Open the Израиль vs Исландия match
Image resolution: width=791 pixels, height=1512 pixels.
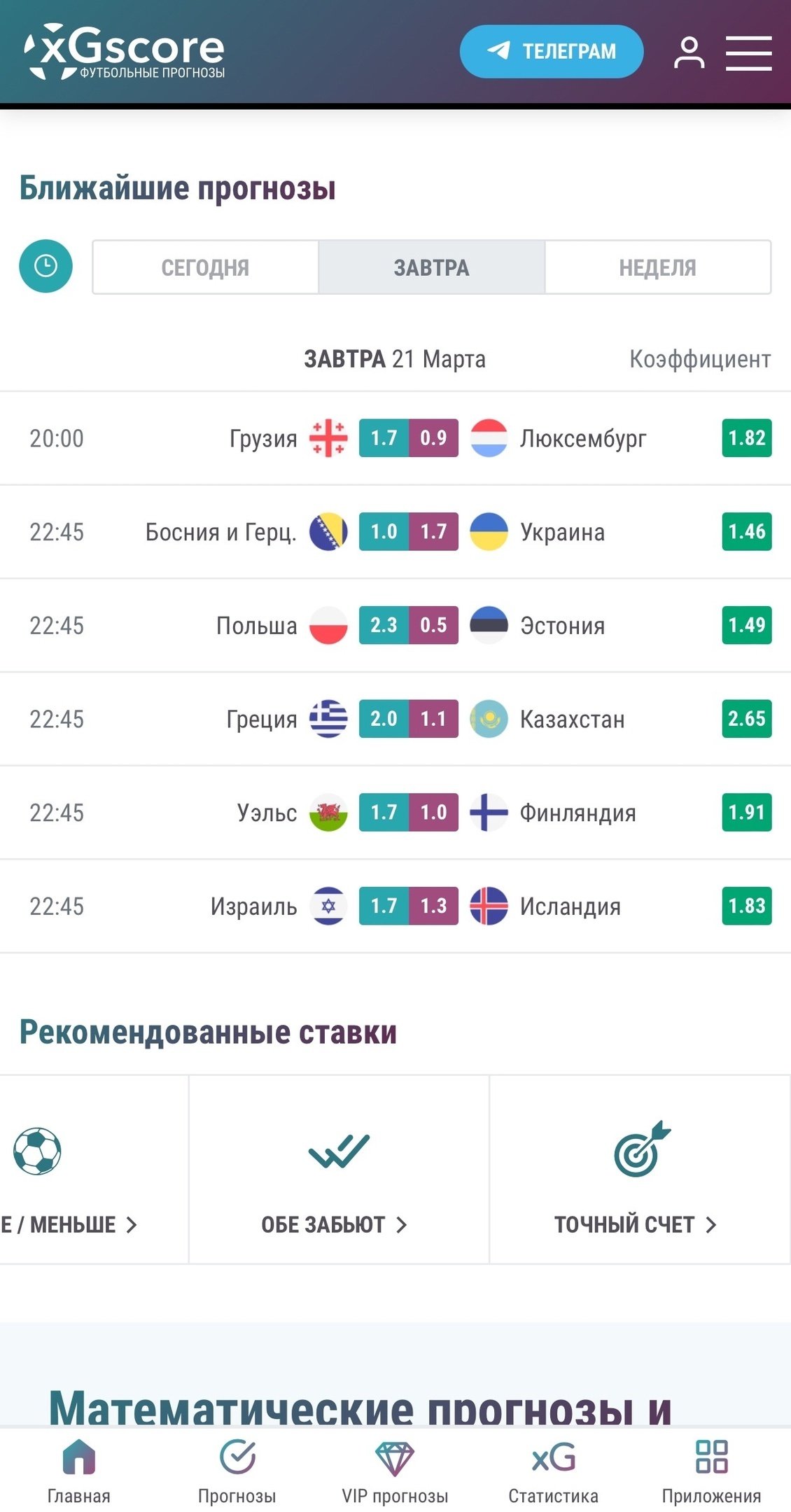(x=409, y=906)
